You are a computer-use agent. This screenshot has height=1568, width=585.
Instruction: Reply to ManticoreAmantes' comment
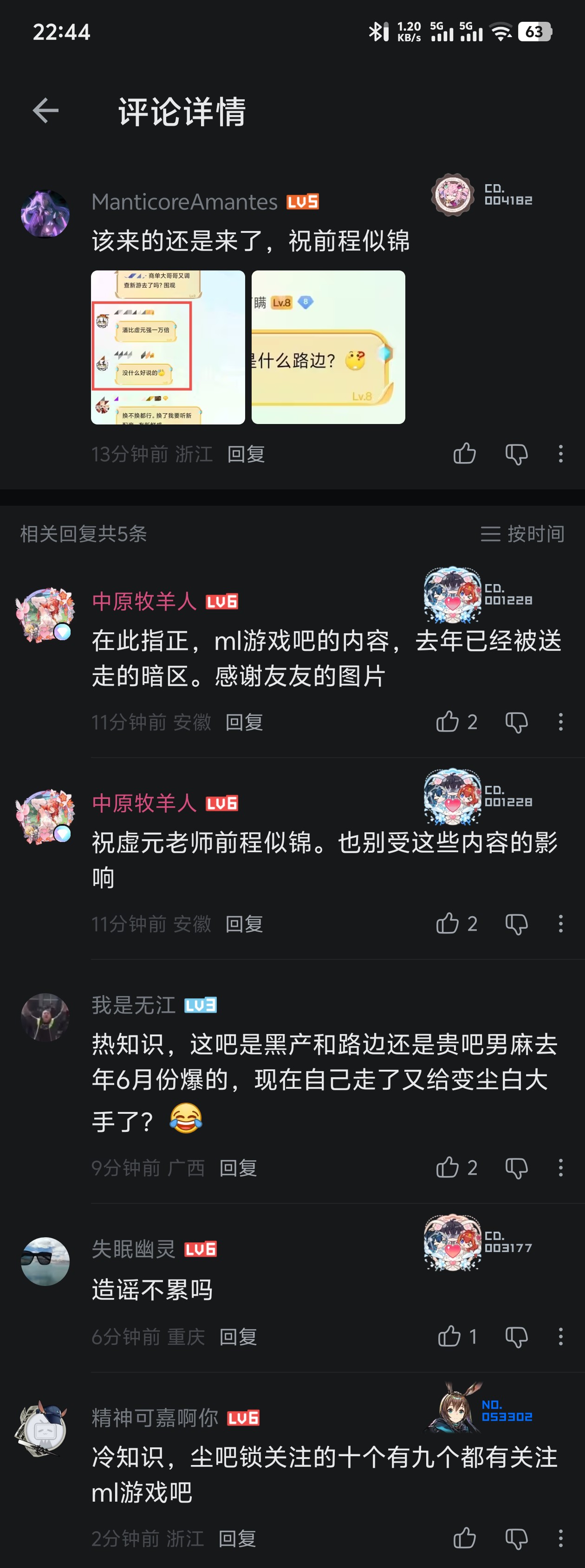pyautogui.click(x=246, y=454)
